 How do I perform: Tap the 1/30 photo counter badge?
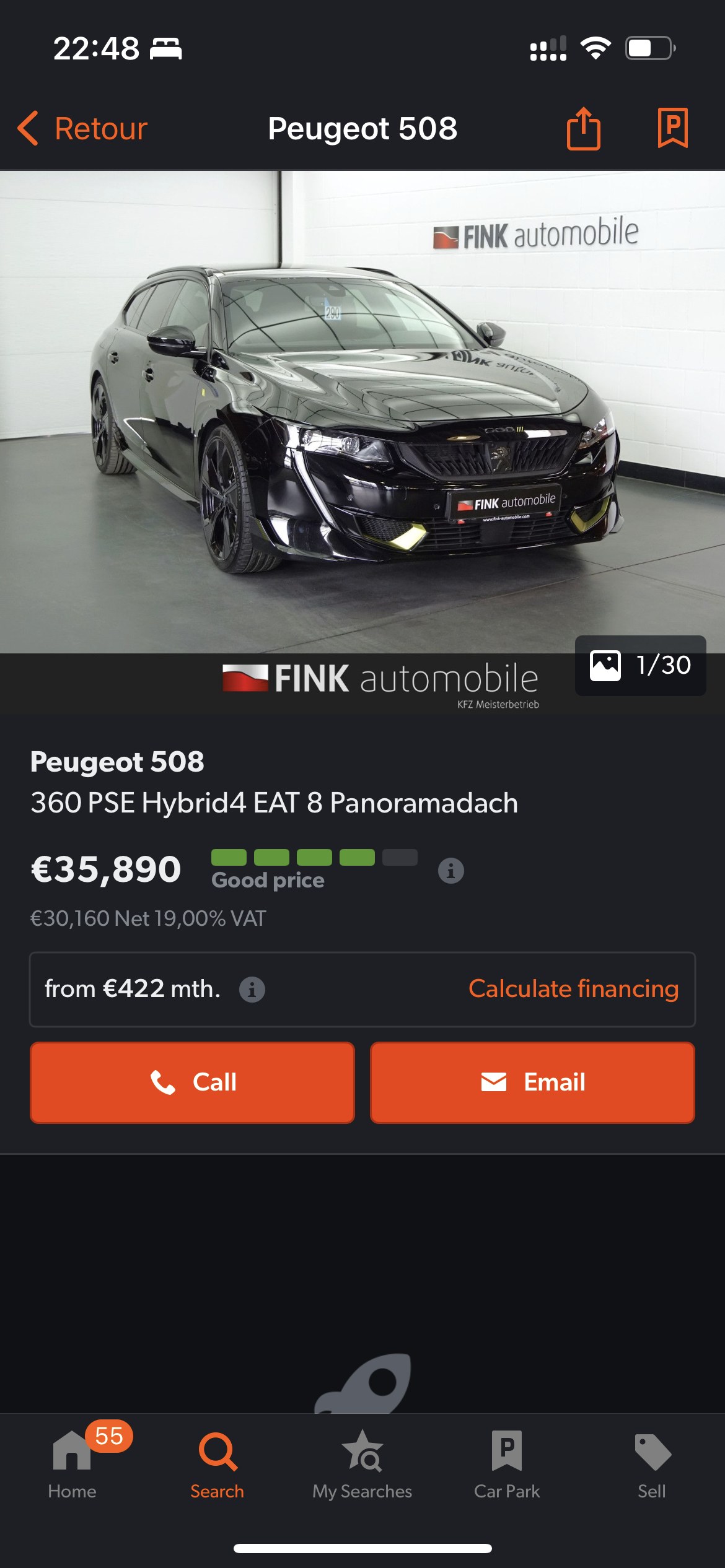pos(640,665)
